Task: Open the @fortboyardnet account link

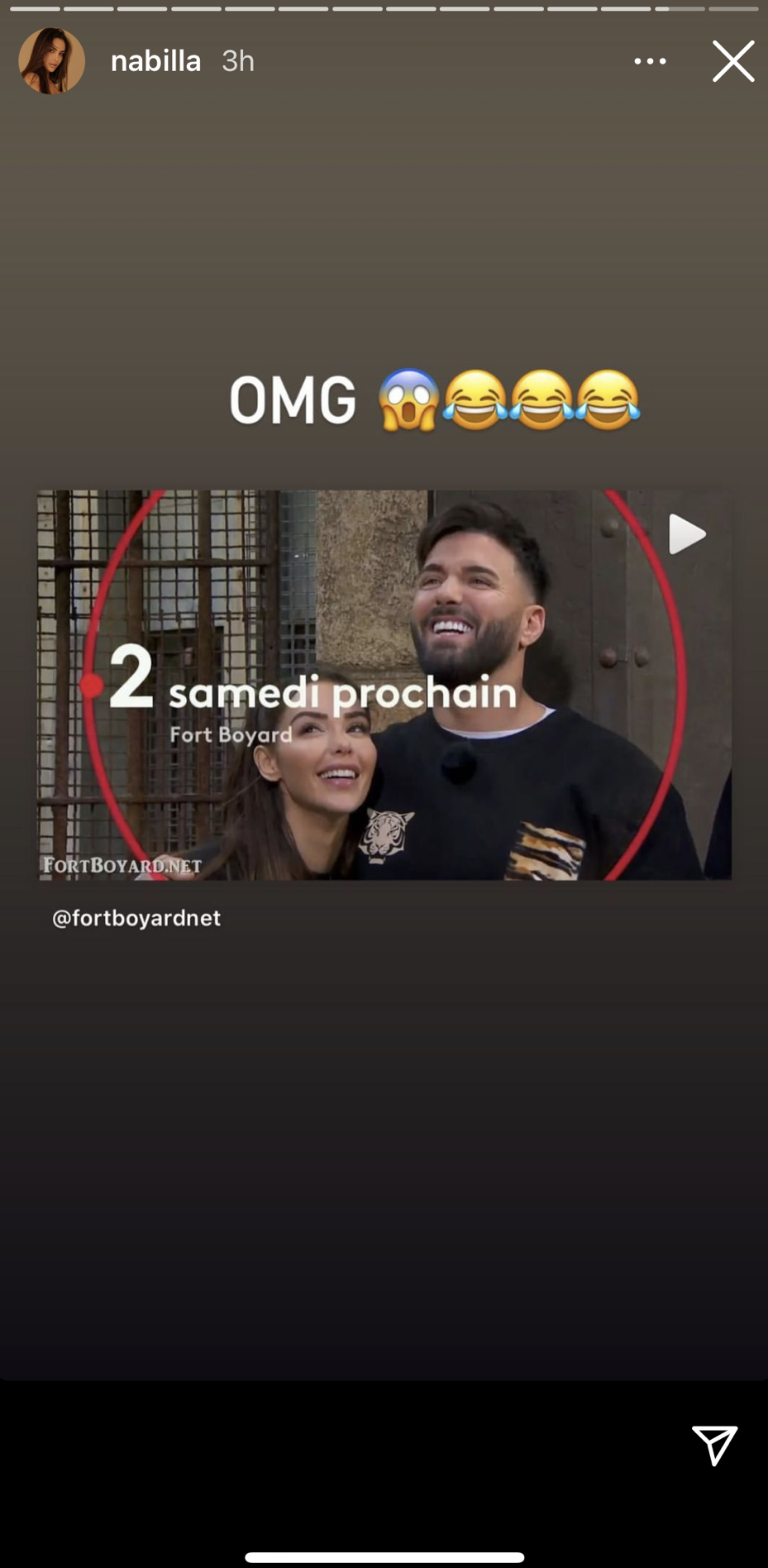Action: tap(136, 918)
